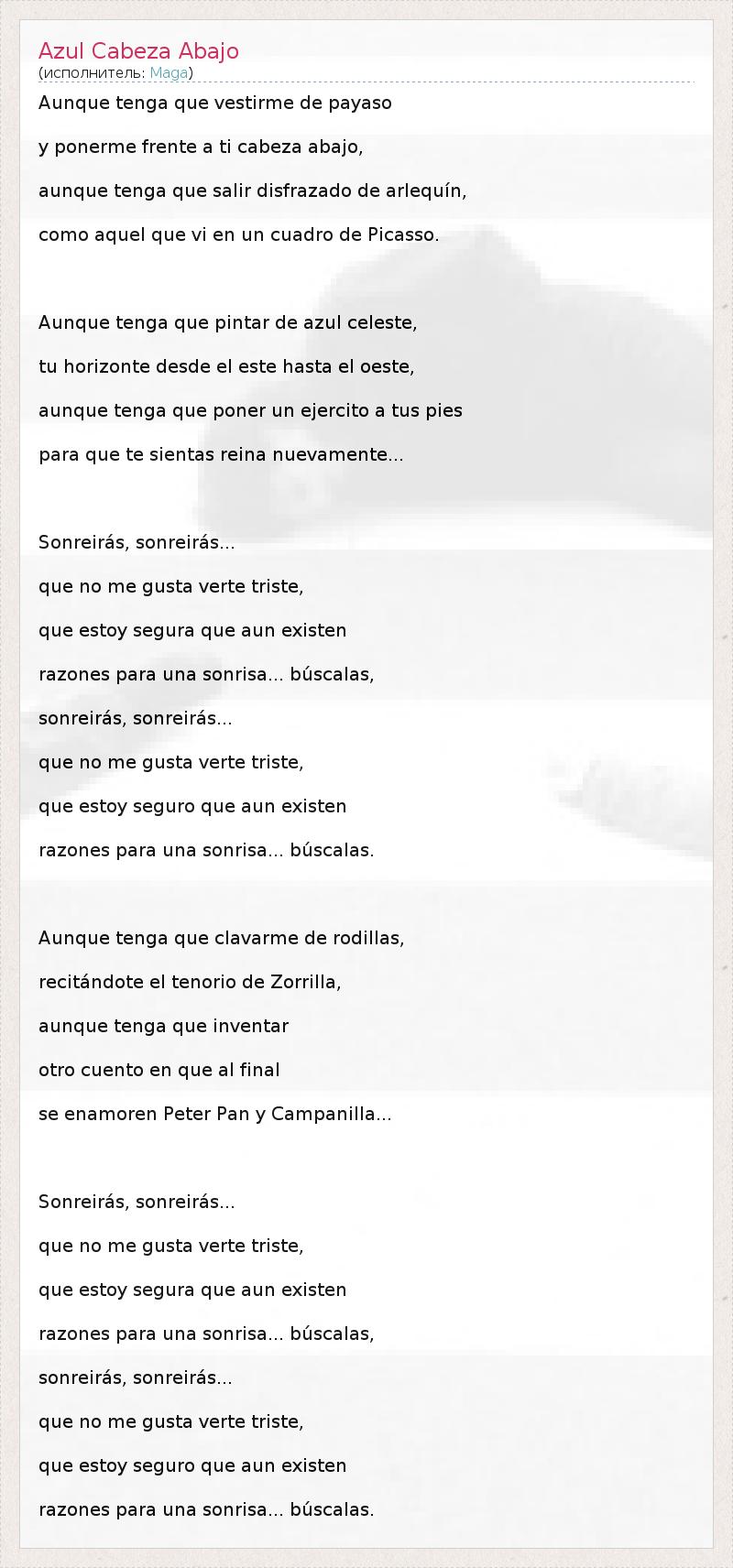Open the artist link Maga
Viewport: 733px width, 1568px height.
point(169,73)
